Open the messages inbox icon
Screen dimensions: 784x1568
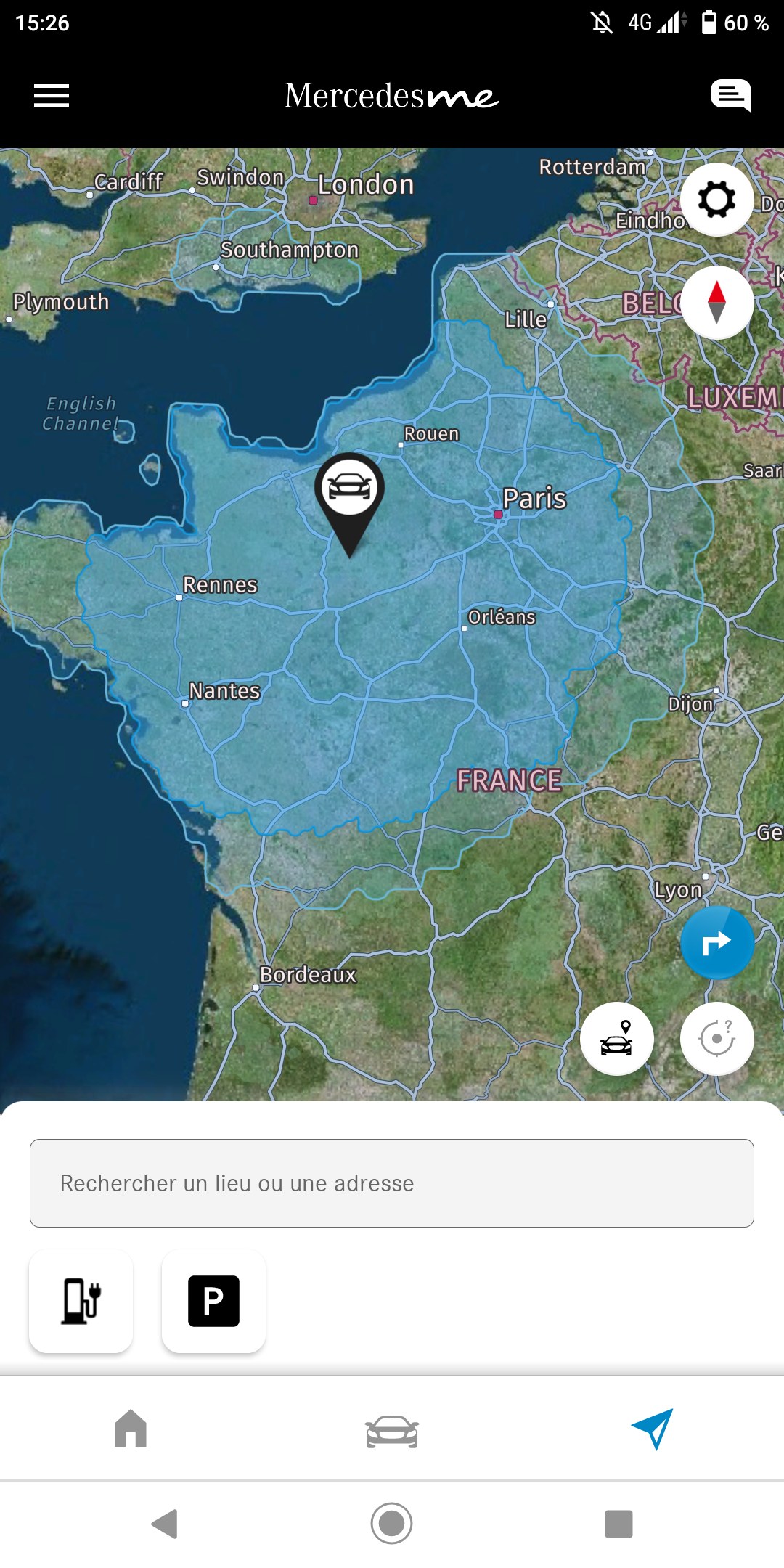(730, 95)
